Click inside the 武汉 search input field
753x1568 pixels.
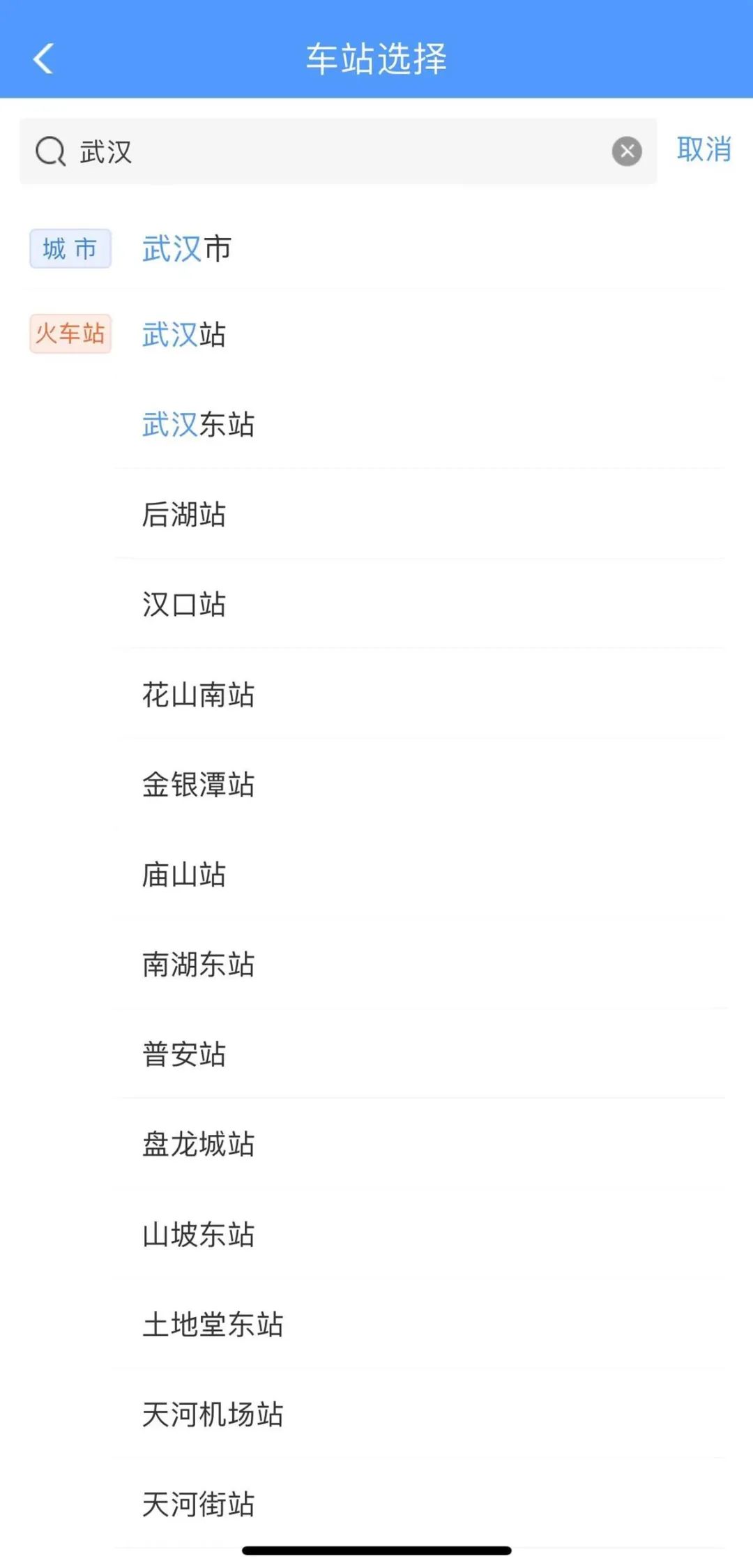279,152
